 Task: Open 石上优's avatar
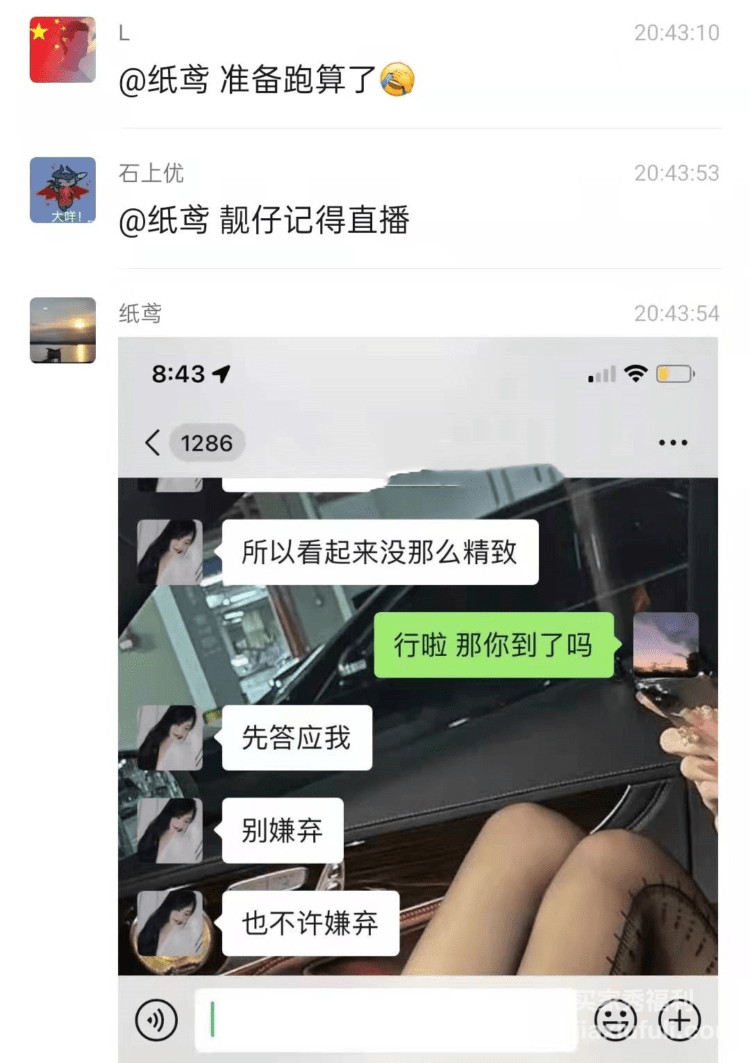[x=63, y=190]
